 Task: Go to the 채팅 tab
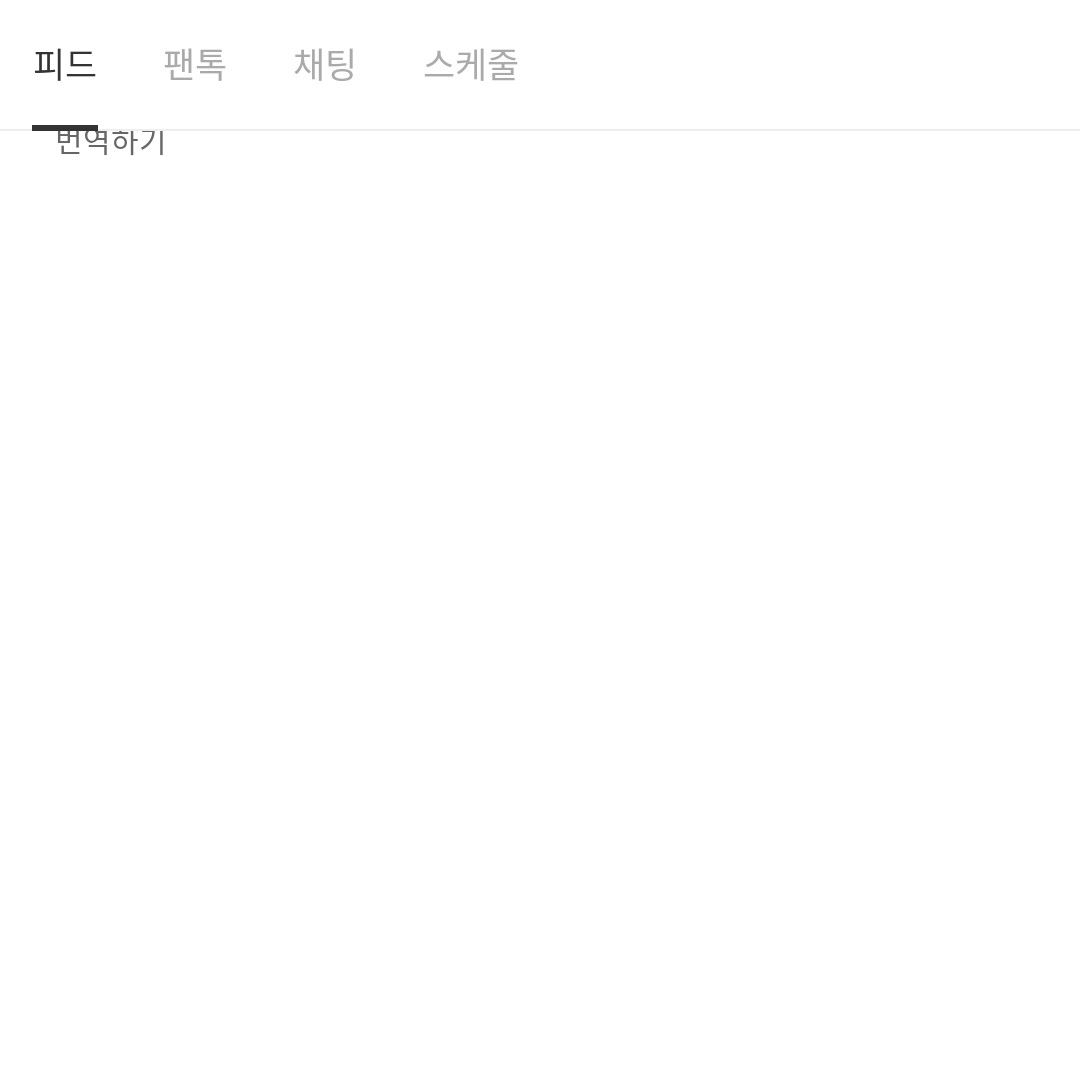[x=325, y=65]
